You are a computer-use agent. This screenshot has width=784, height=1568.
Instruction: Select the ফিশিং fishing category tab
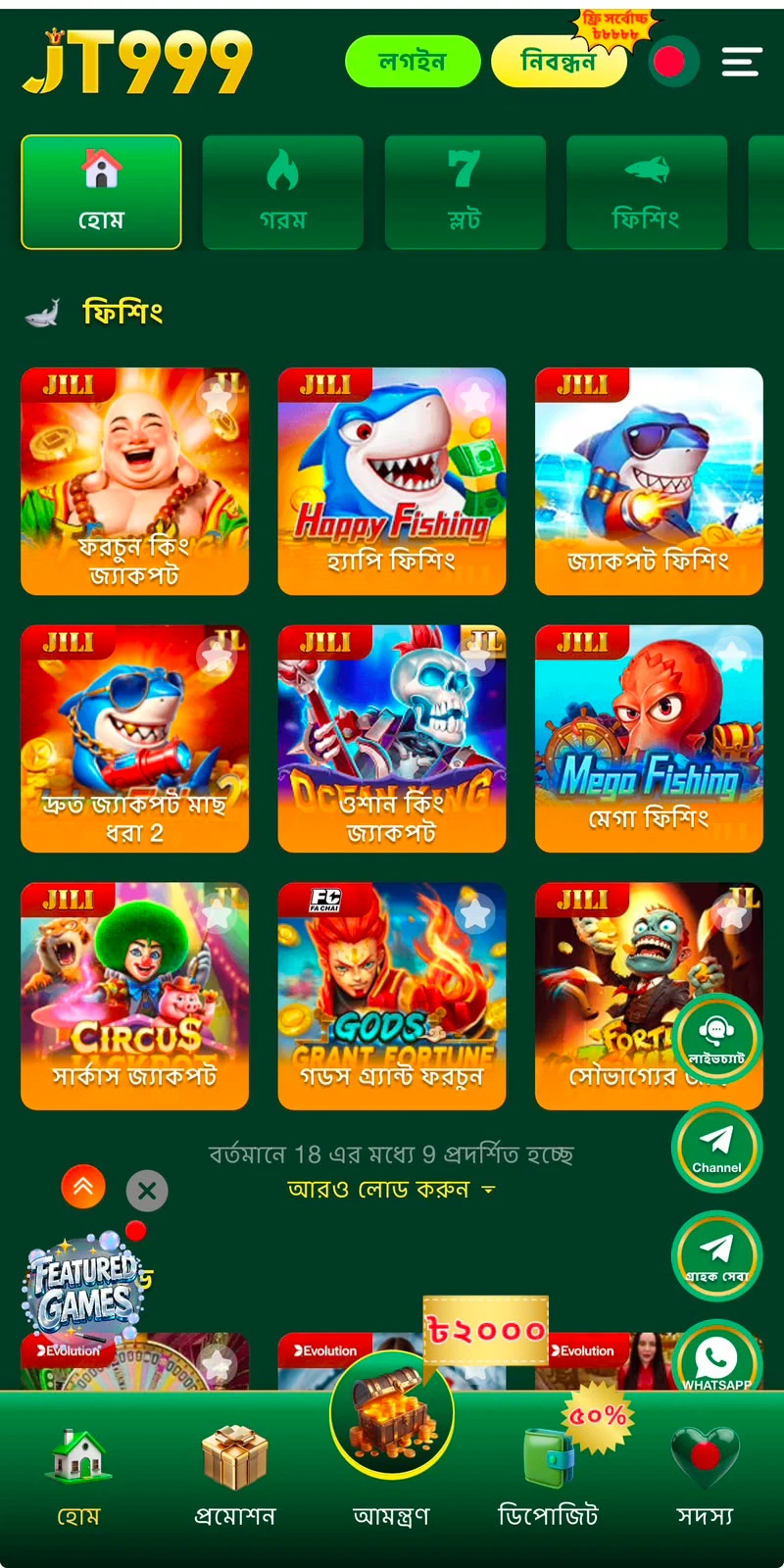pyautogui.click(x=647, y=192)
